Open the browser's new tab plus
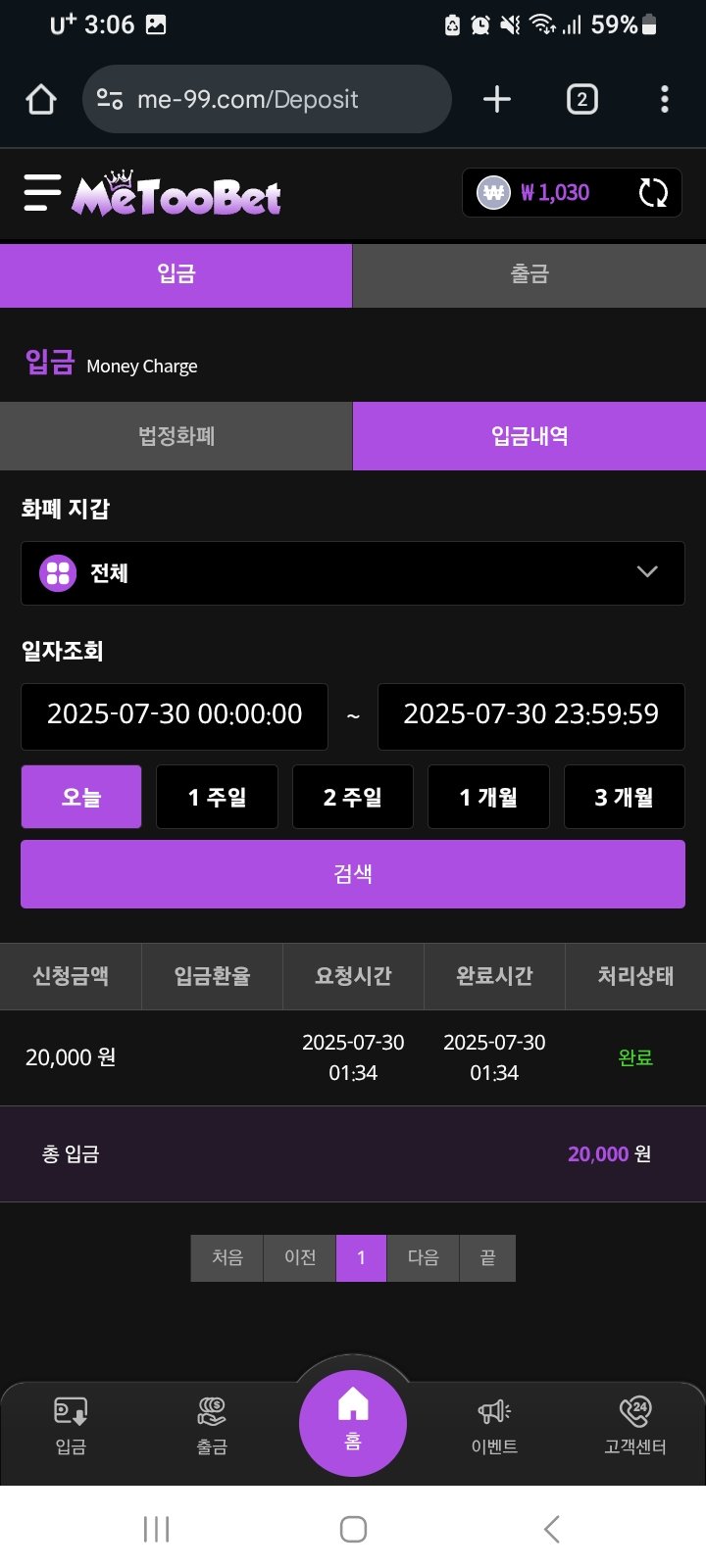Viewport: 706px width, 1568px height. click(497, 99)
